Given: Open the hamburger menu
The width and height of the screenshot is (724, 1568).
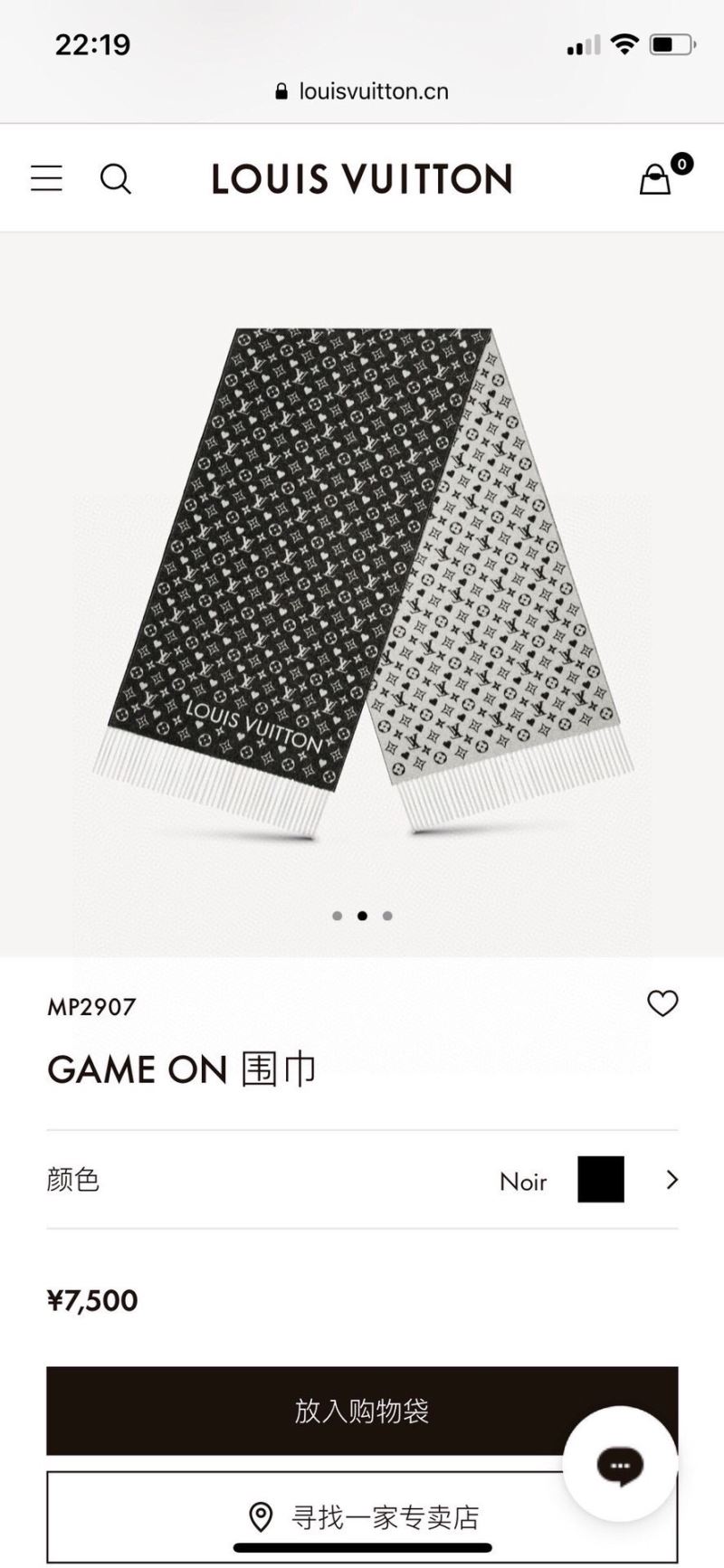Looking at the screenshot, I should pyautogui.click(x=46, y=178).
